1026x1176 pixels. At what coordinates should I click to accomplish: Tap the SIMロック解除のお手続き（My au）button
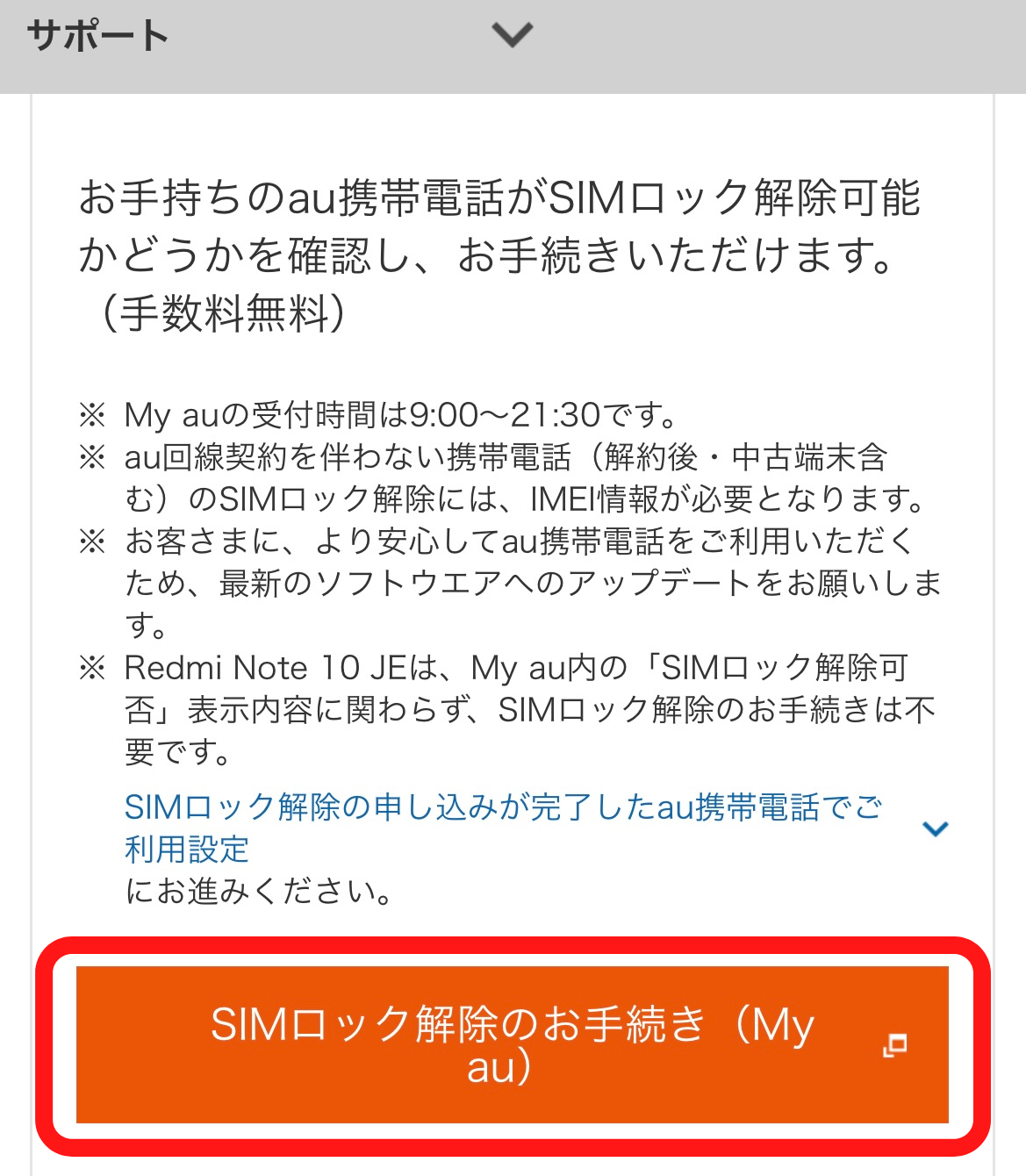pyautogui.click(x=513, y=1044)
